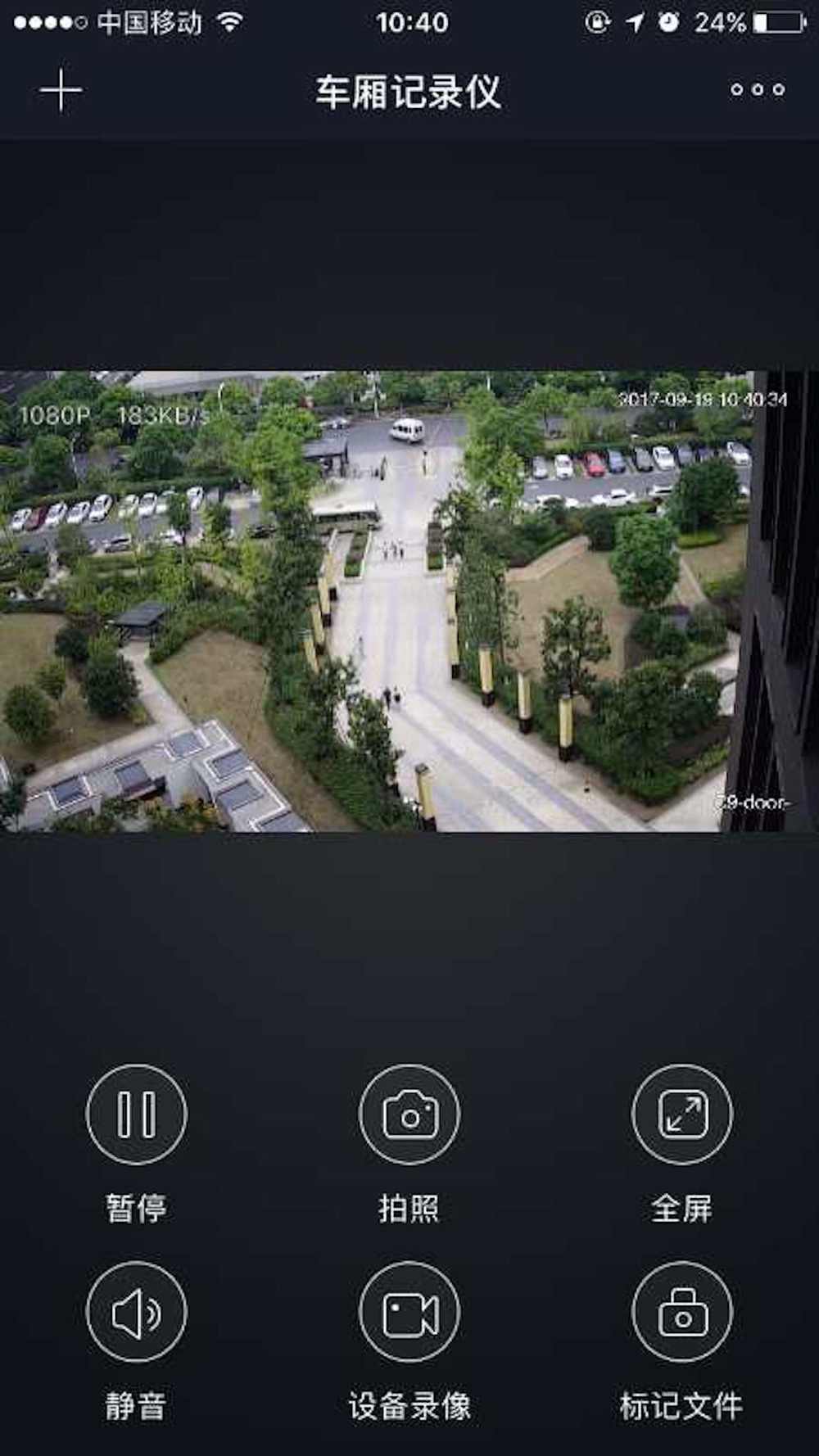This screenshot has height=1456, width=819.
Task: Pause the live video with 暂停
Action: (x=137, y=1115)
